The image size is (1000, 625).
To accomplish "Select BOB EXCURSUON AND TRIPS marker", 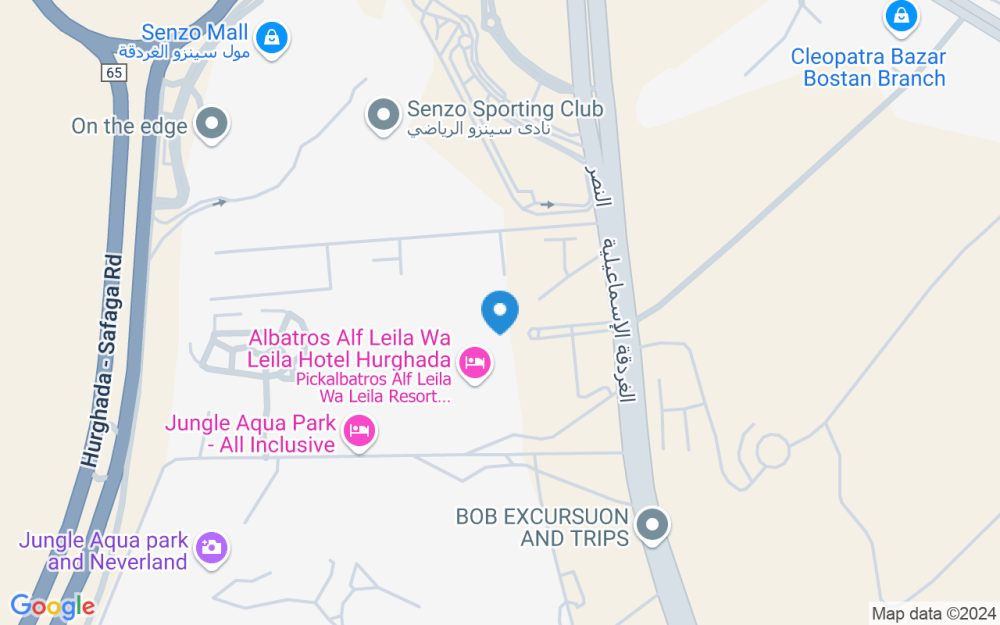I will pyautogui.click(x=653, y=524).
